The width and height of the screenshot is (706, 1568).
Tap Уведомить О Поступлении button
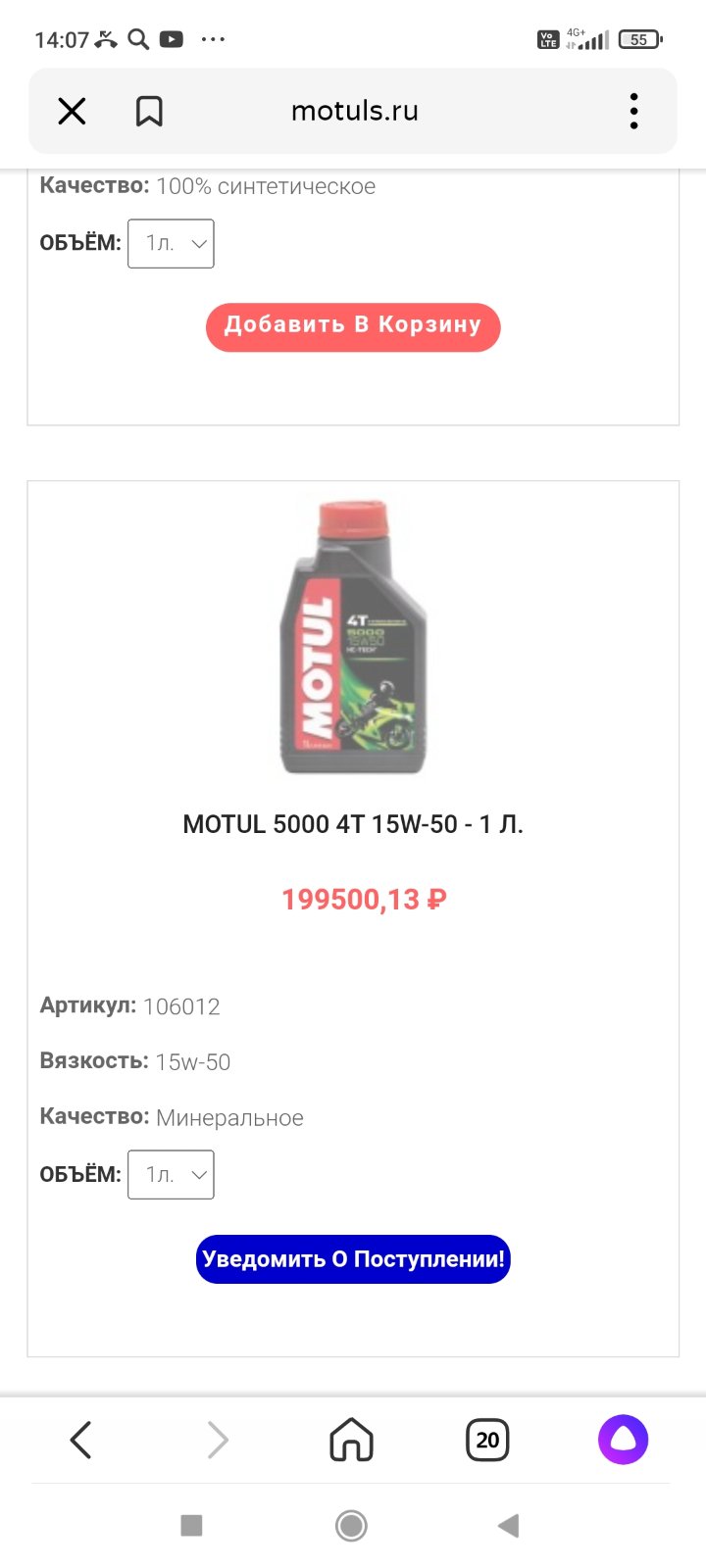(x=353, y=1259)
